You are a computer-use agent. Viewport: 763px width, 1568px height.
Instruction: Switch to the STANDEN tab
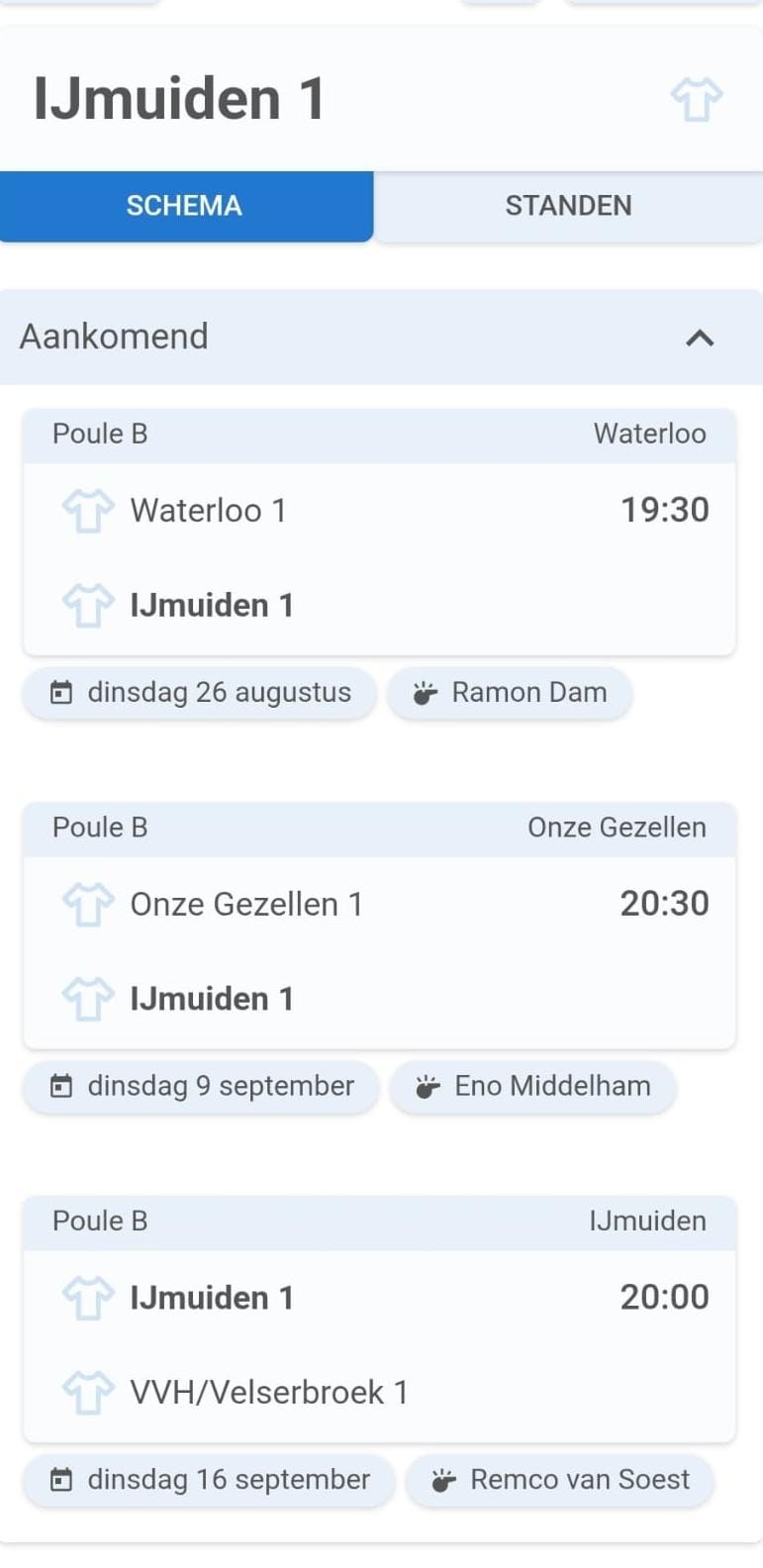pyautogui.click(x=568, y=206)
